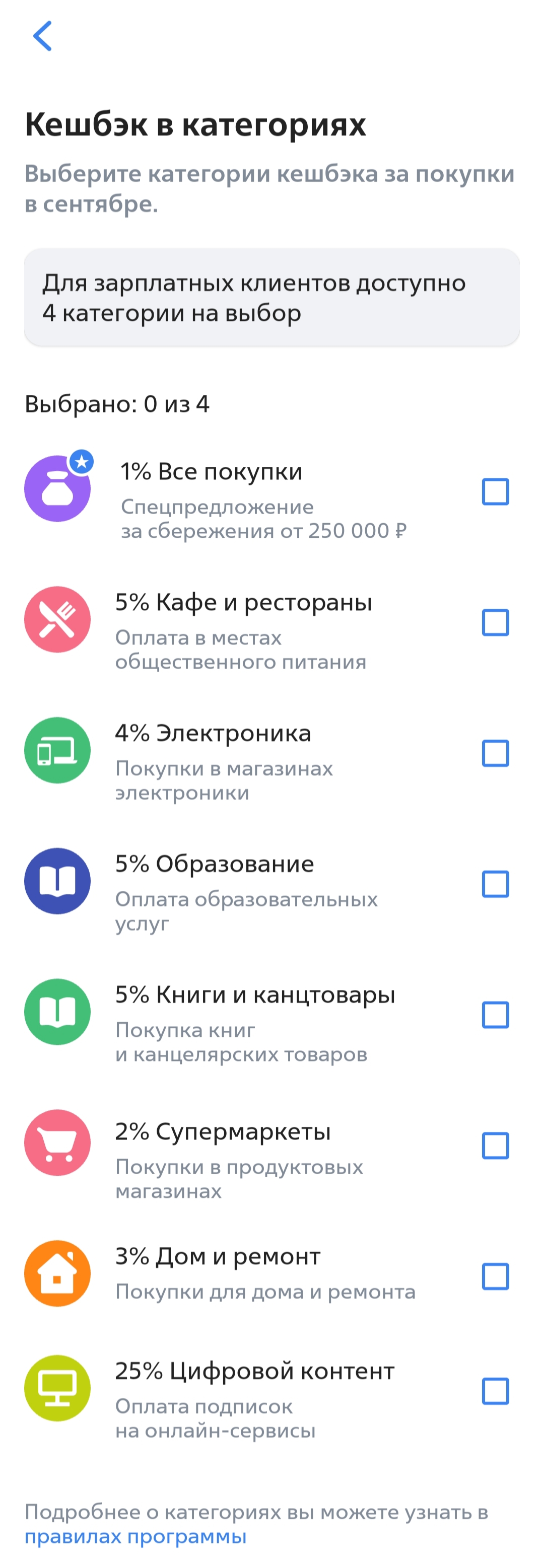Screen dimensions: 544x1568
Task: Mark the 2% Супермаркеты checkbox
Action: (x=495, y=1146)
